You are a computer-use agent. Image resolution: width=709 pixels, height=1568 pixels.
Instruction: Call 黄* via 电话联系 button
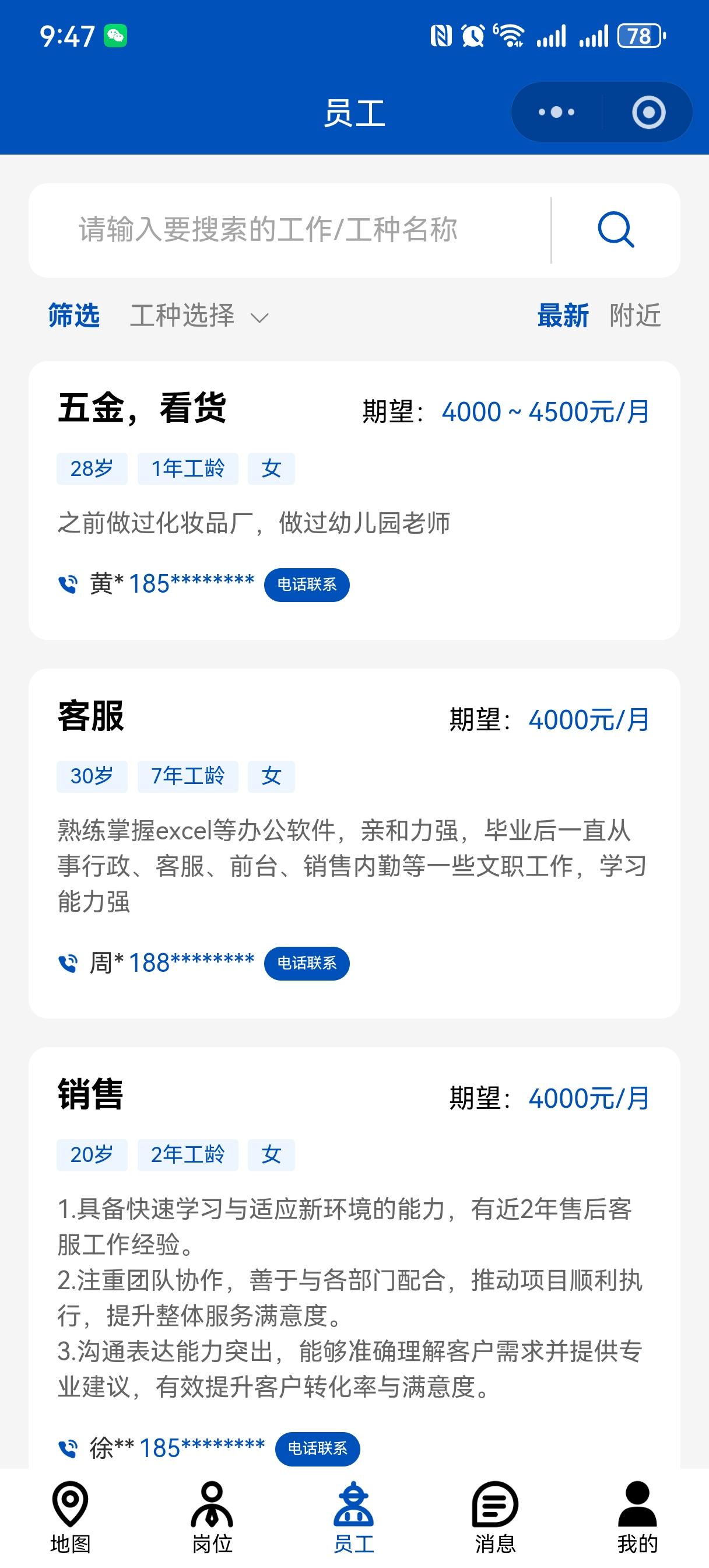pos(307,585)
